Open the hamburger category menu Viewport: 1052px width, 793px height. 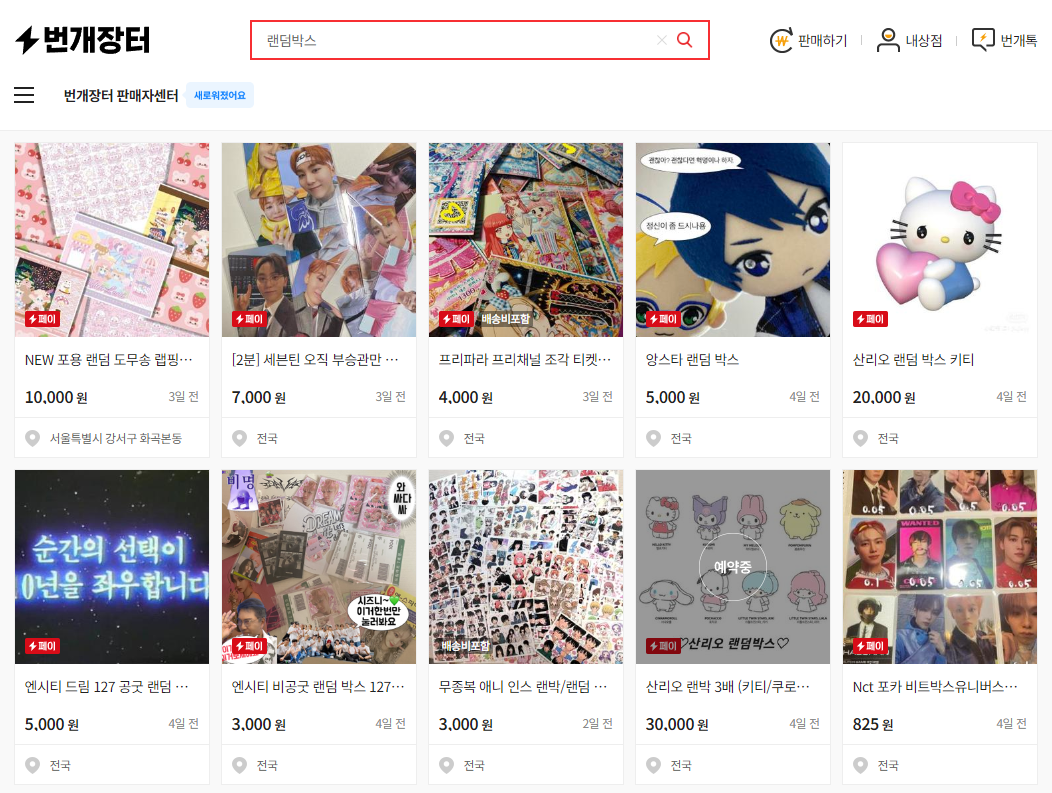[x=24, y=95]
